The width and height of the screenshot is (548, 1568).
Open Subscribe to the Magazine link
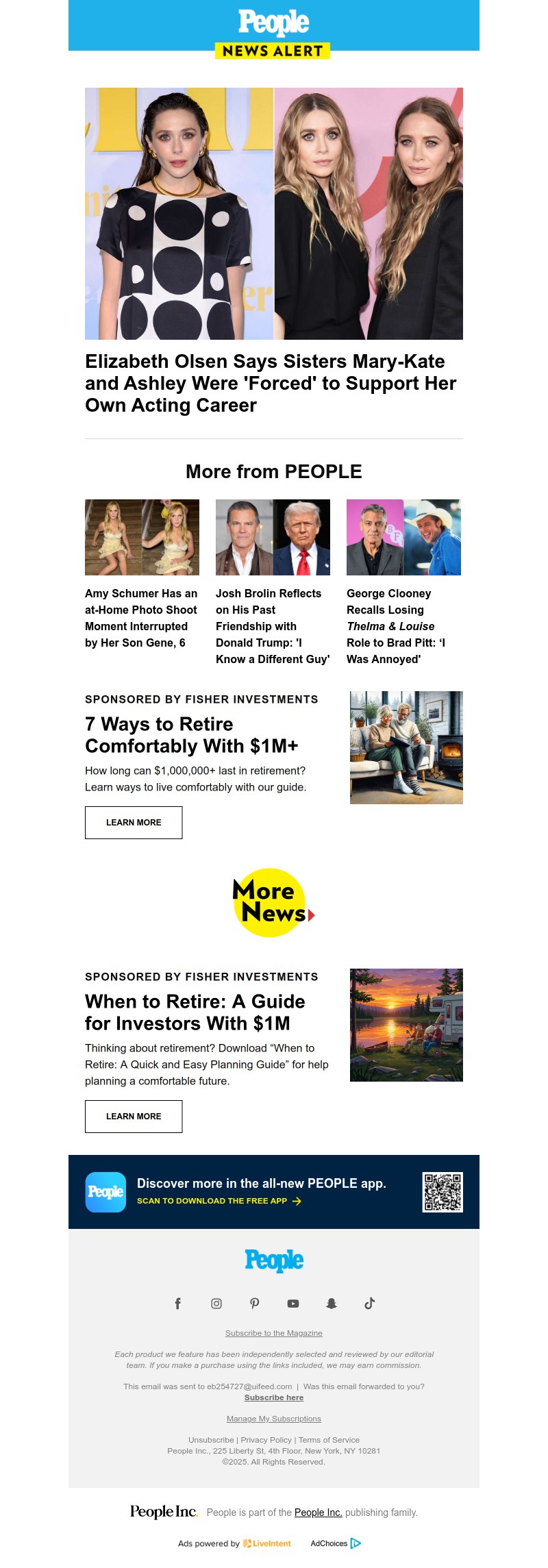pyautogui.click(x=273, y=1333)
